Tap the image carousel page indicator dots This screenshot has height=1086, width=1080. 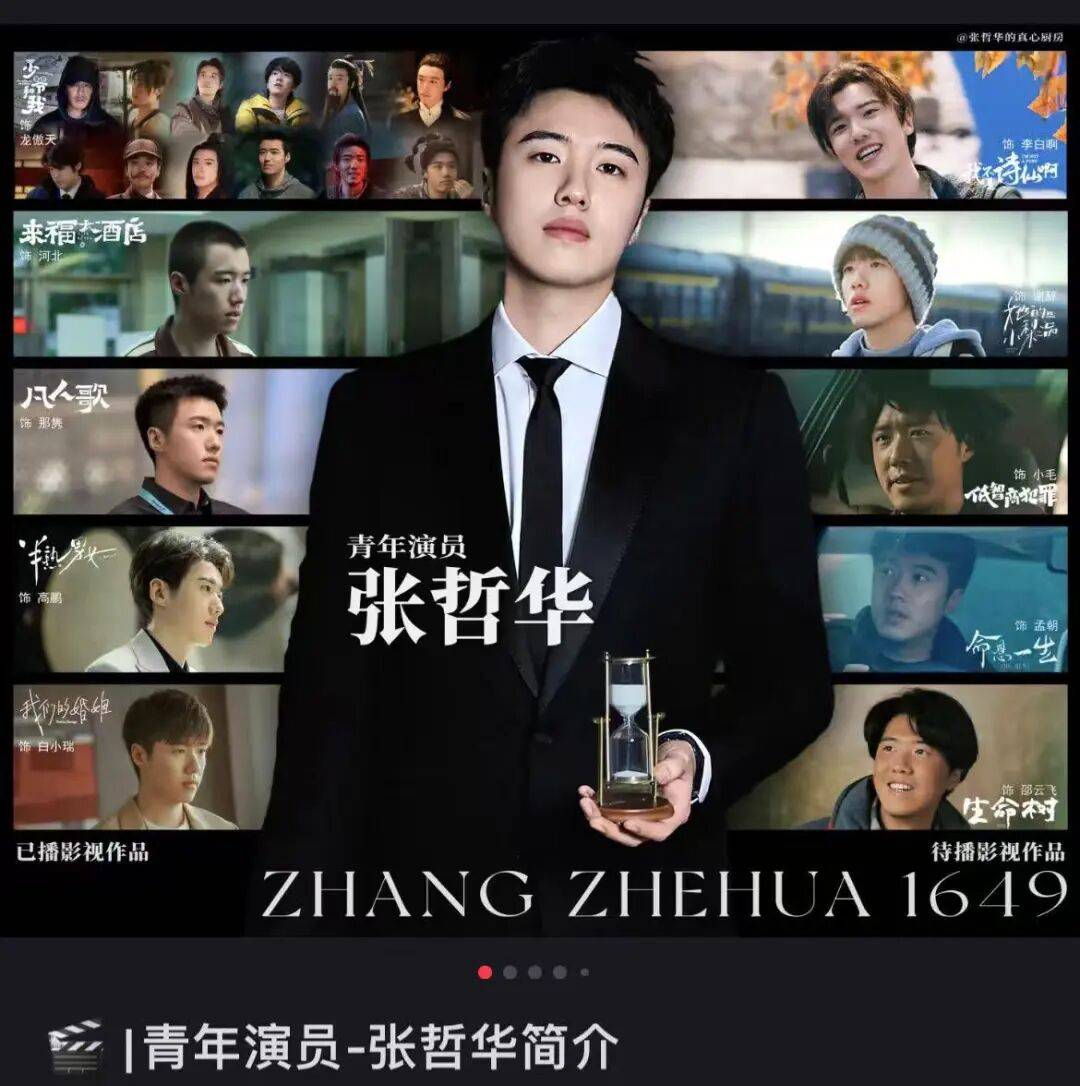(x=534, y=972)
